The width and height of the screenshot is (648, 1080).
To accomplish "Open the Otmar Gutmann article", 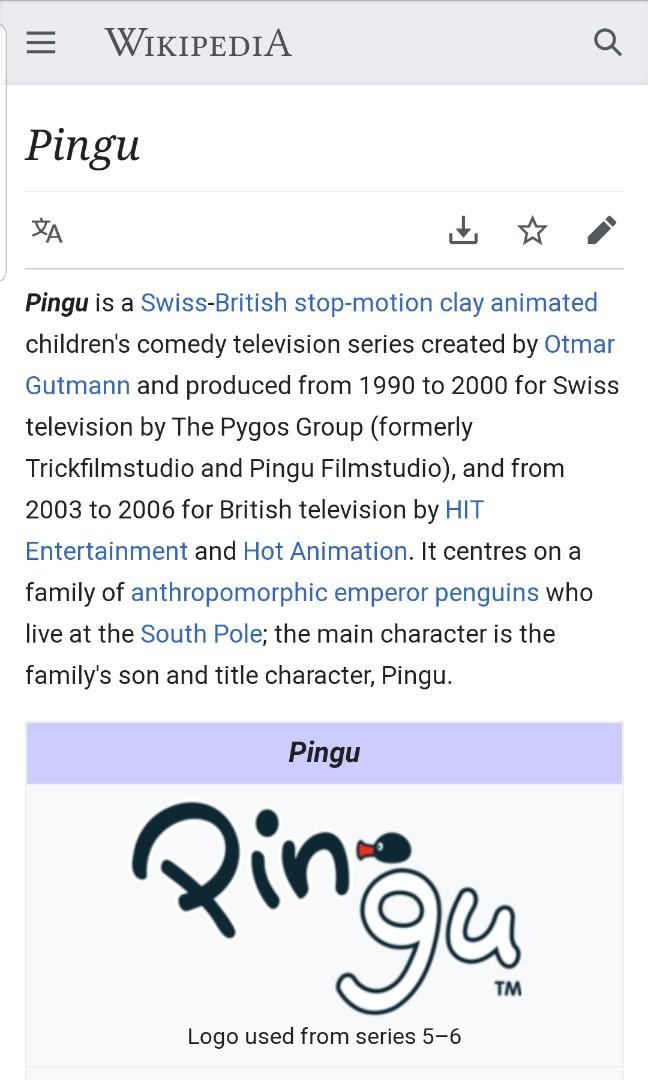I will click(x=578, y=344).
